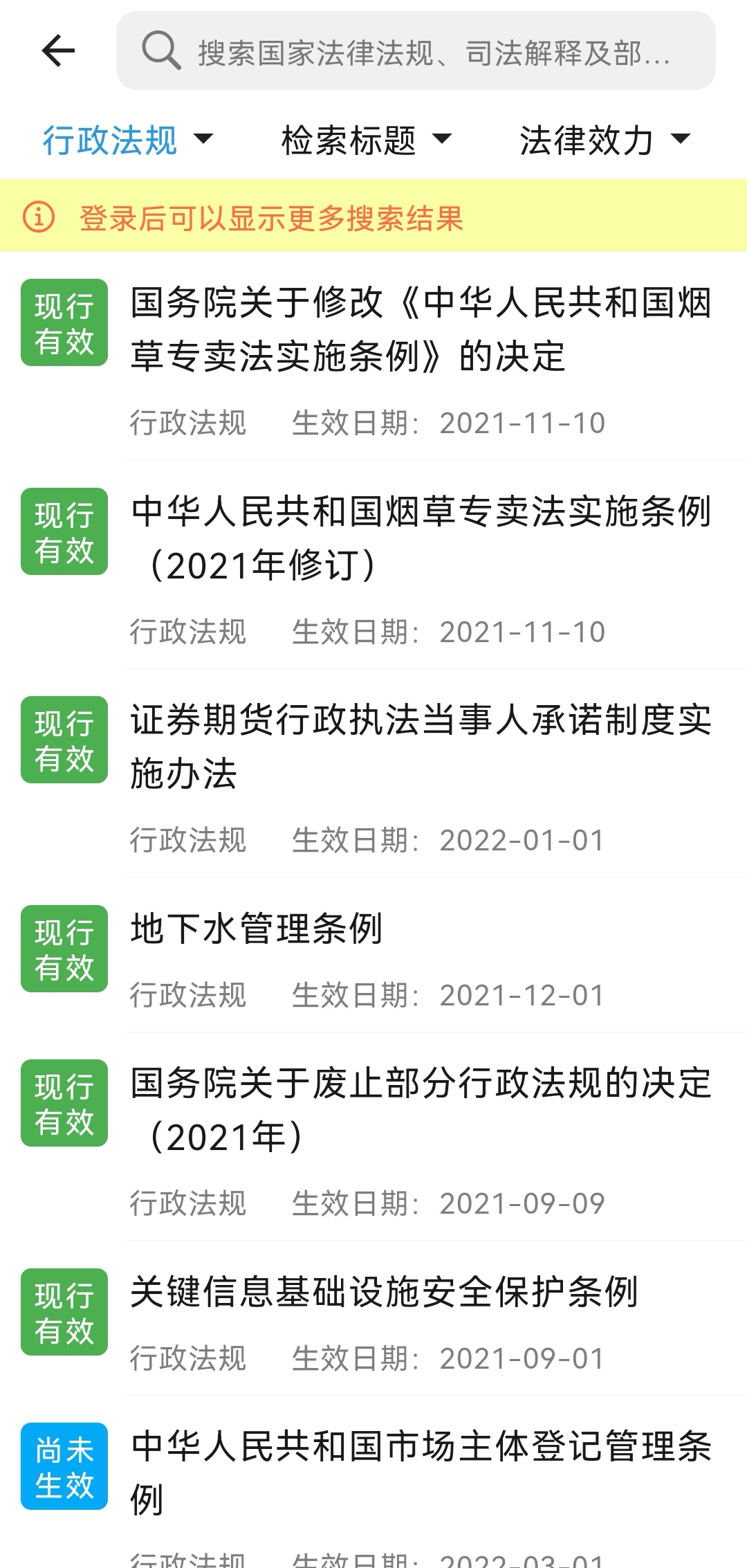Click 现行有效 badge beside 关键信息基础设施安全保护条例
The image size is (747, 1568).
(x=64, y=1313)
